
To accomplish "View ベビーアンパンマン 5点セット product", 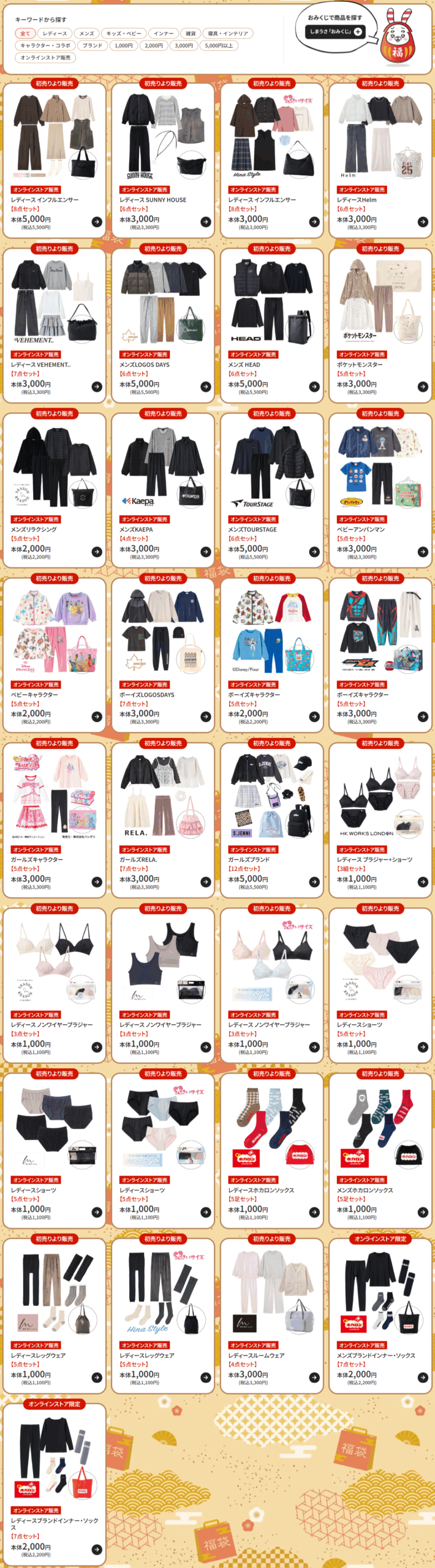I will pos(380,490).
